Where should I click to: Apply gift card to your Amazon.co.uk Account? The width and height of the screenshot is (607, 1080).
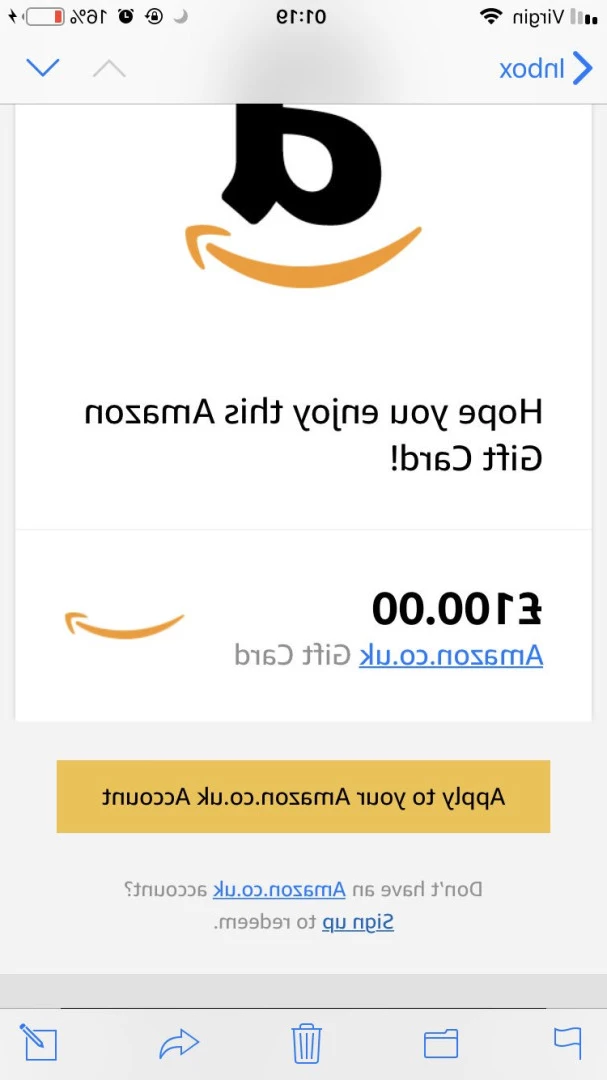[303, 796]
